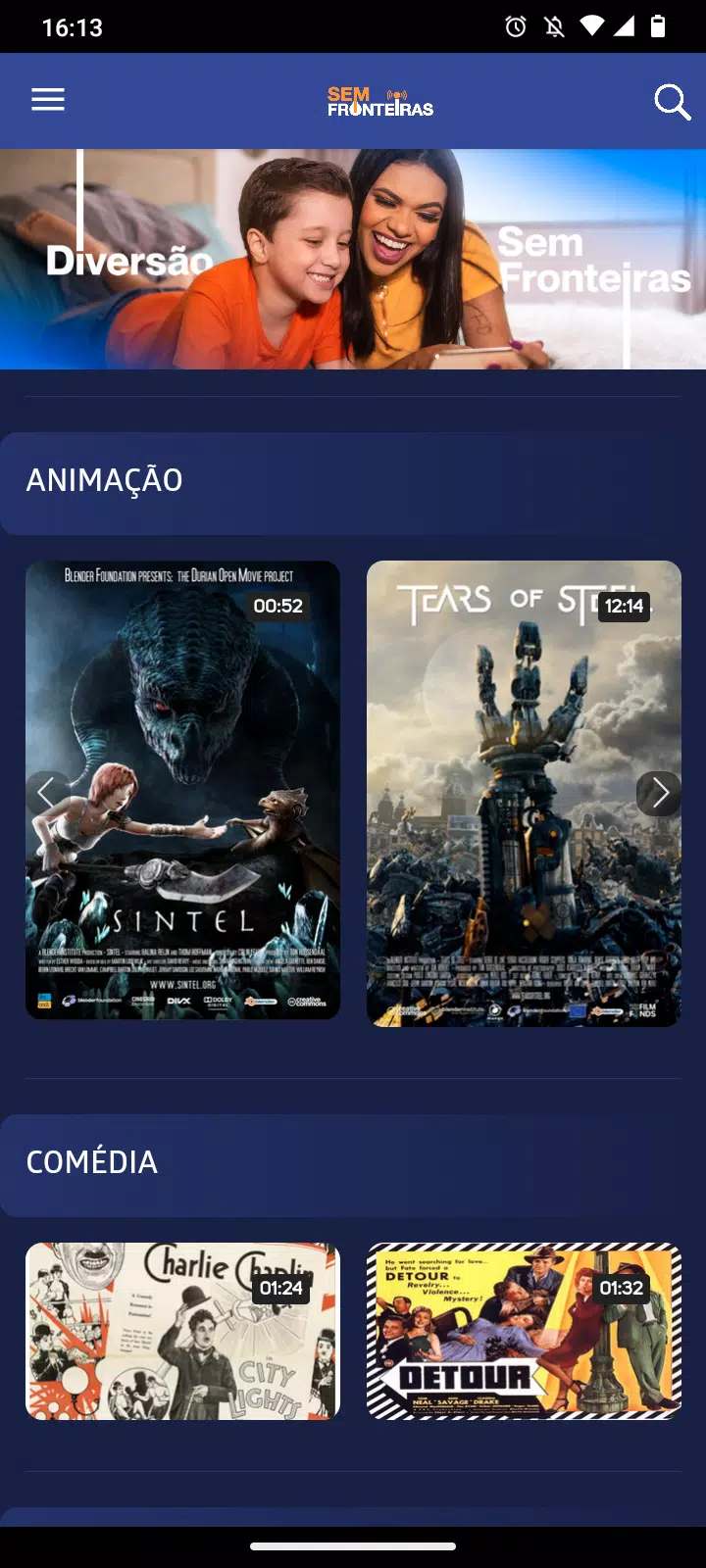Open the hamburger drawer menu
Viewport: 706px width, 1568px height.
click(x=48, y=100)
